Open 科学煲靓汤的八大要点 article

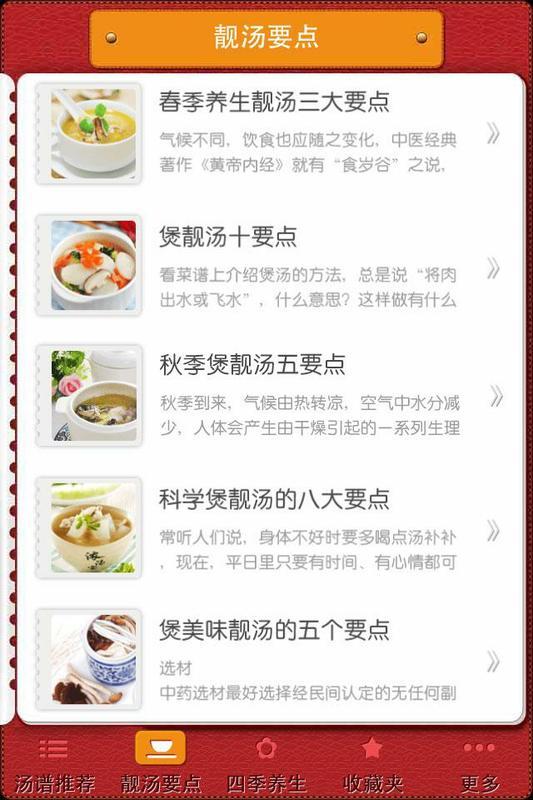[x=270, y=529]
